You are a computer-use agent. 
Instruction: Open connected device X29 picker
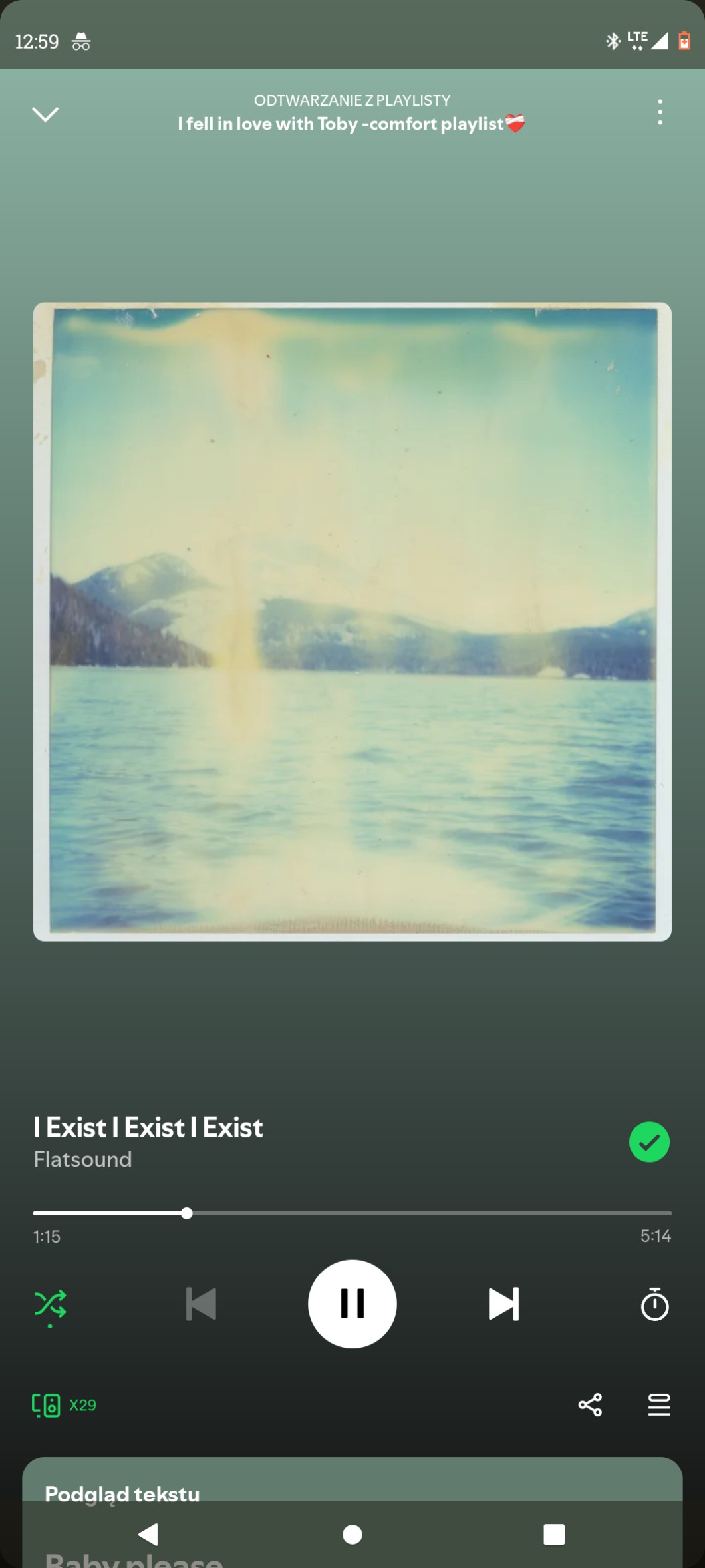65,1405
